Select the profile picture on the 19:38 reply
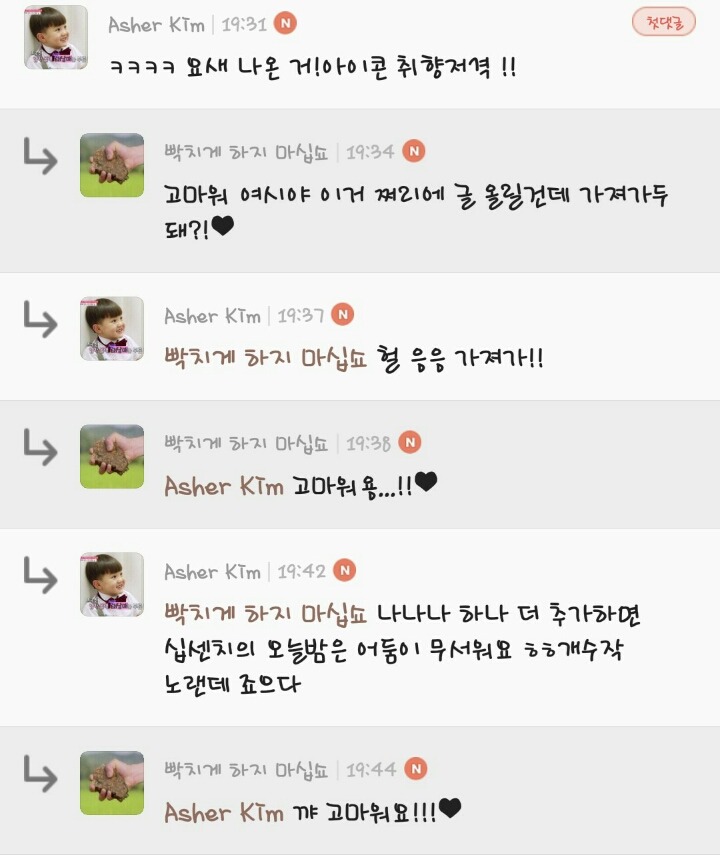 [112, 456]
